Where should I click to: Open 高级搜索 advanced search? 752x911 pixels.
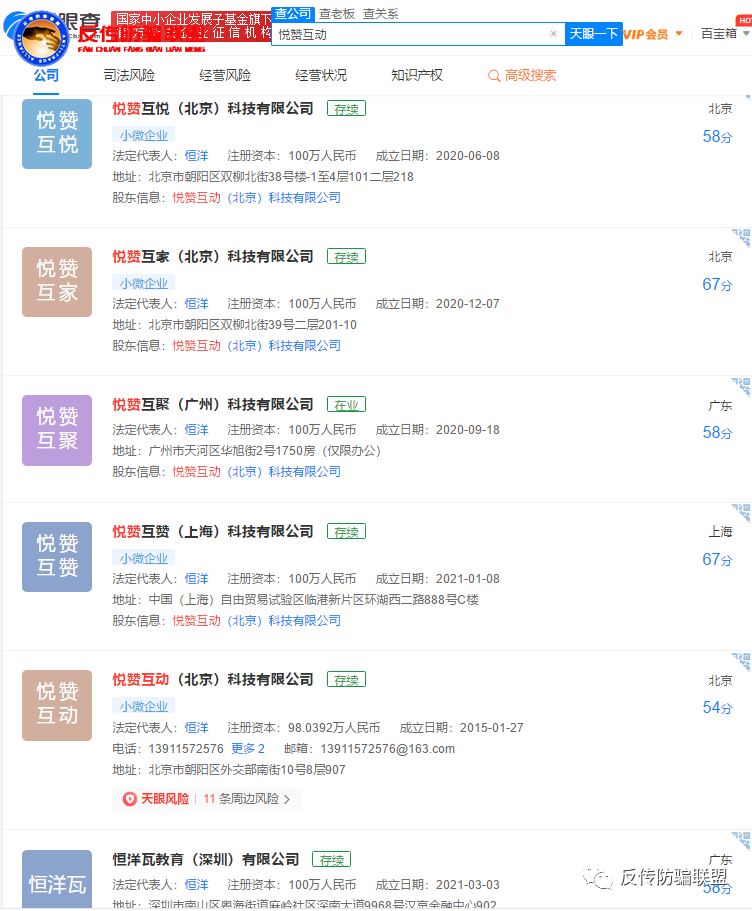pyautogui.click(x=522, y=75)
